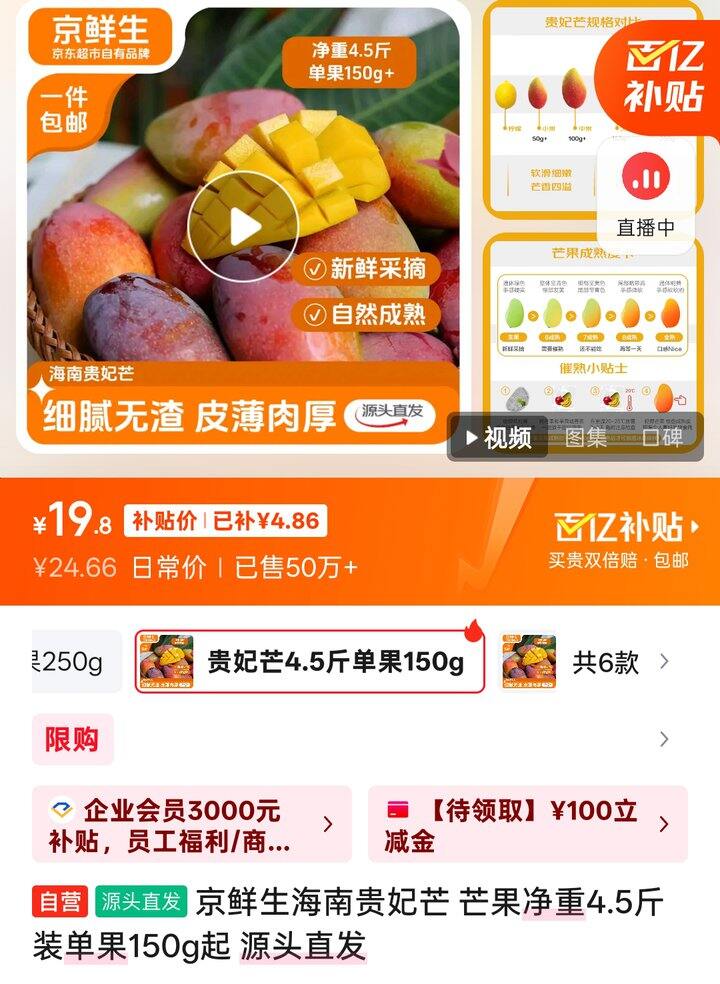Open the gallery infographic beside the video
Viewport: 720px width, 984px height.
(x=590, y=110)
